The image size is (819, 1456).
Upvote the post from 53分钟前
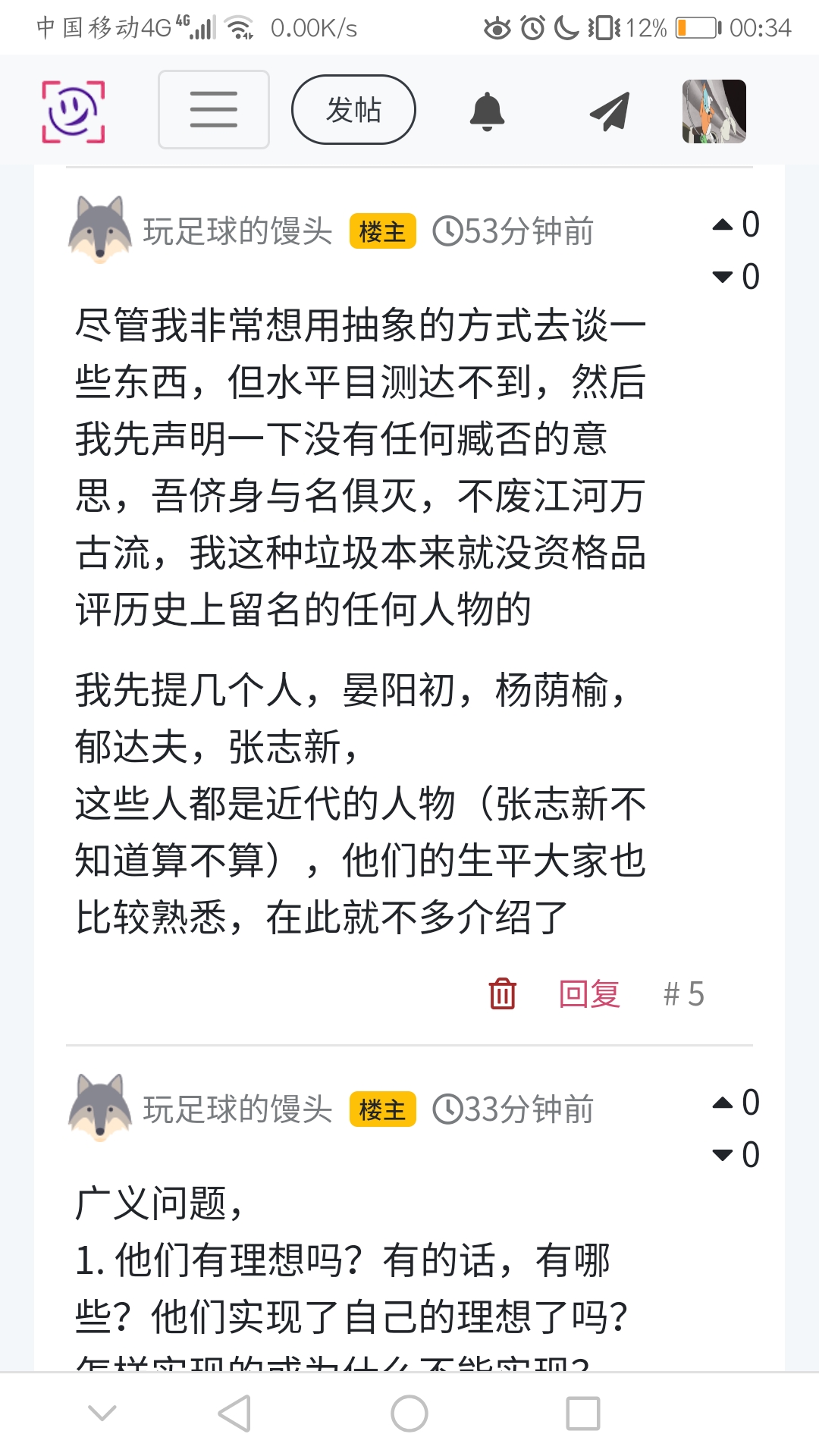(723, 224)
